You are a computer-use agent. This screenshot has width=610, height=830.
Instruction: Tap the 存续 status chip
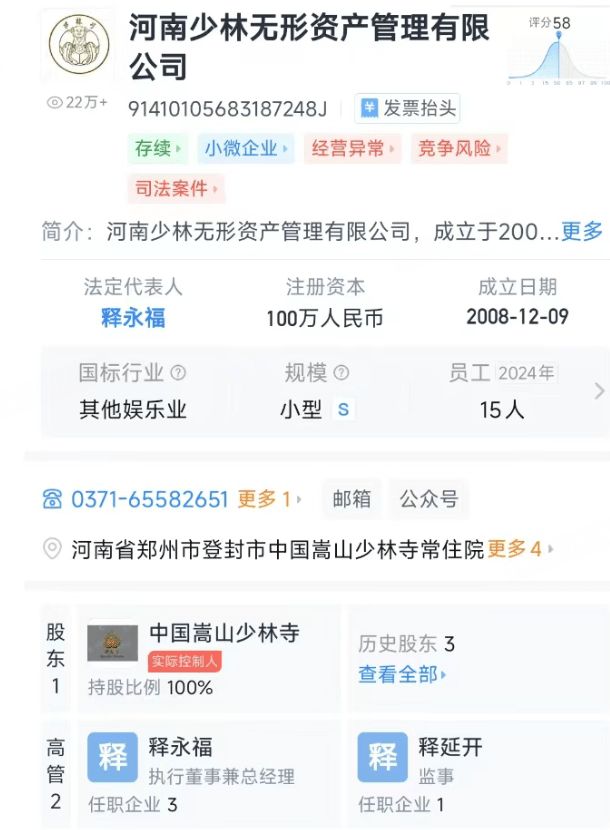pos(157,149)
